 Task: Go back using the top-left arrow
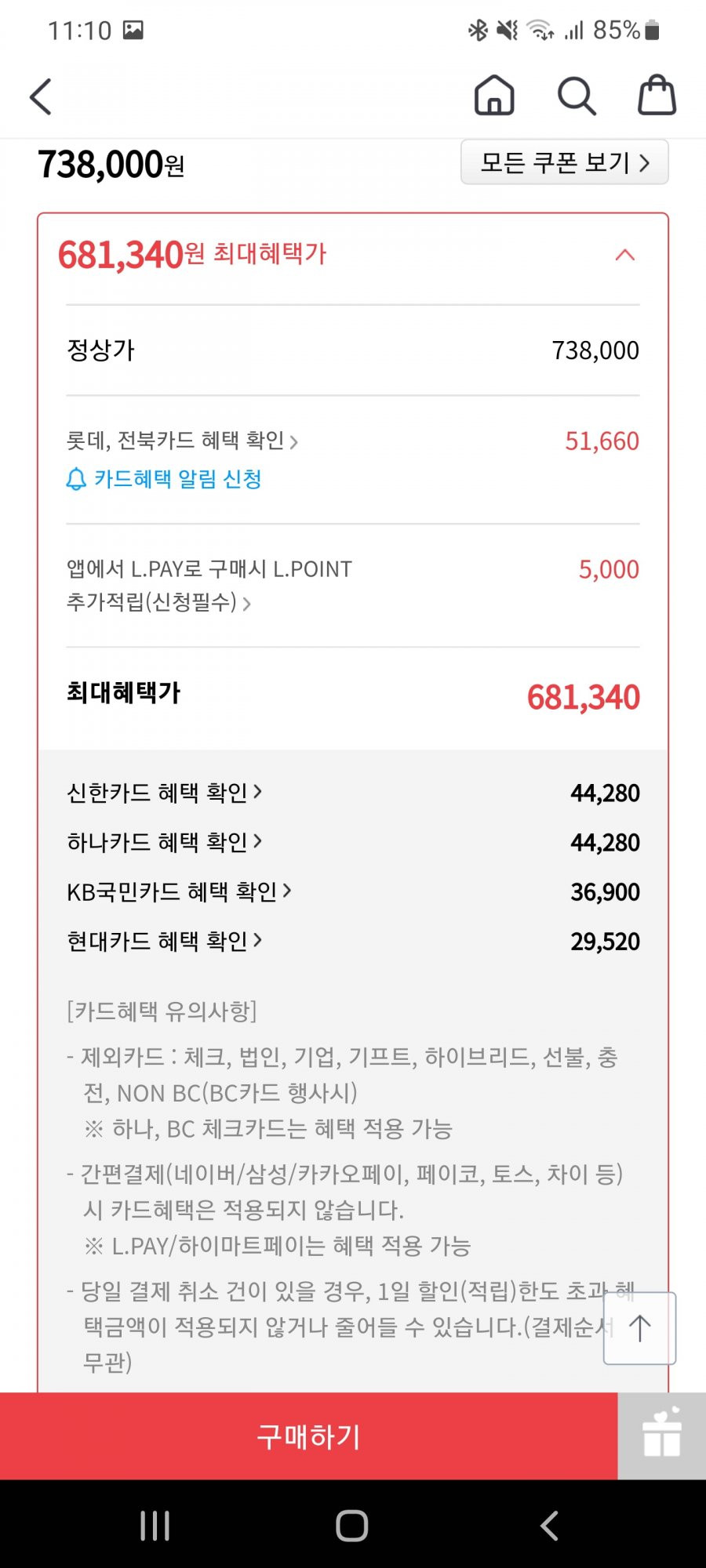click(41, 97)
